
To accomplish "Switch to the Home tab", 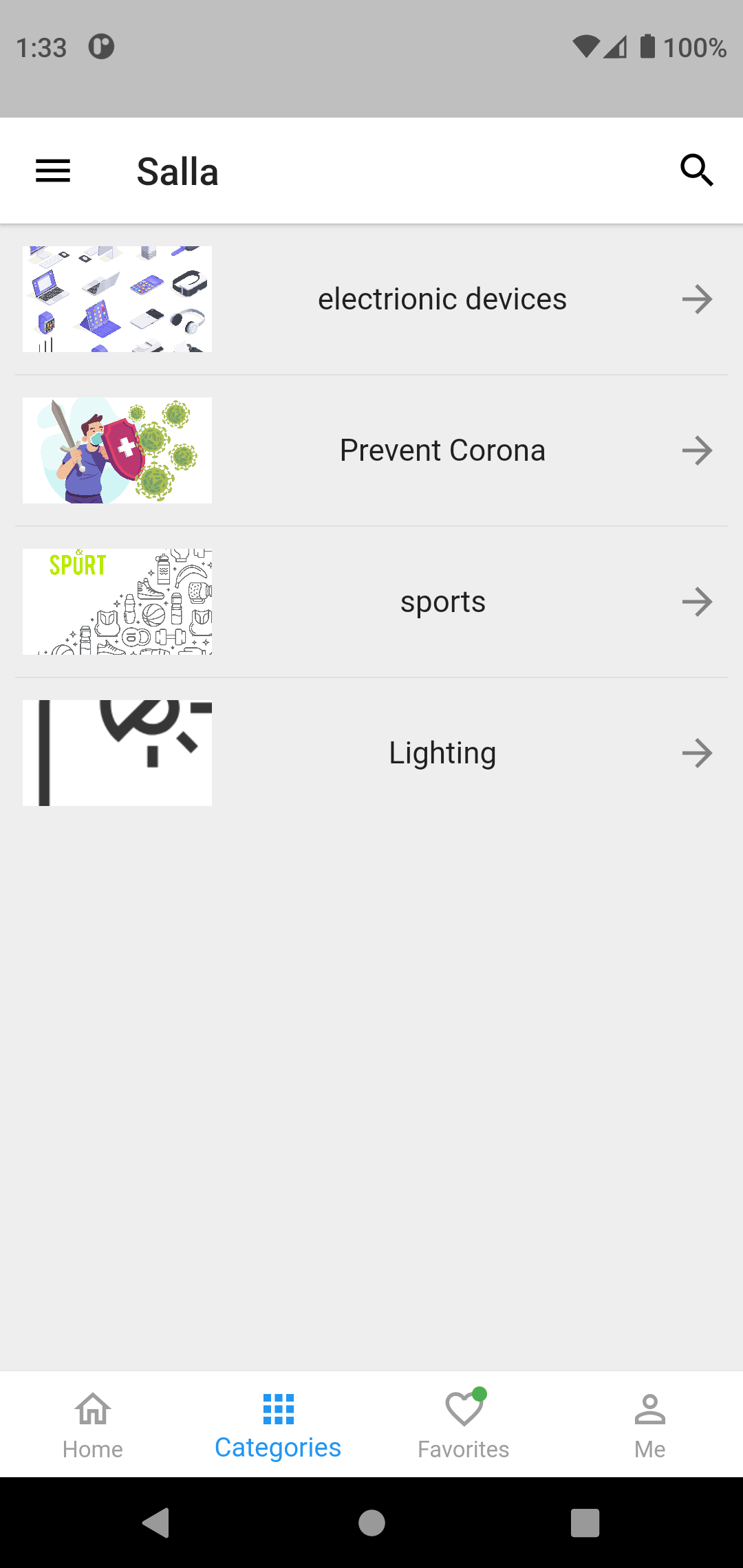I will coord(93,1425).
